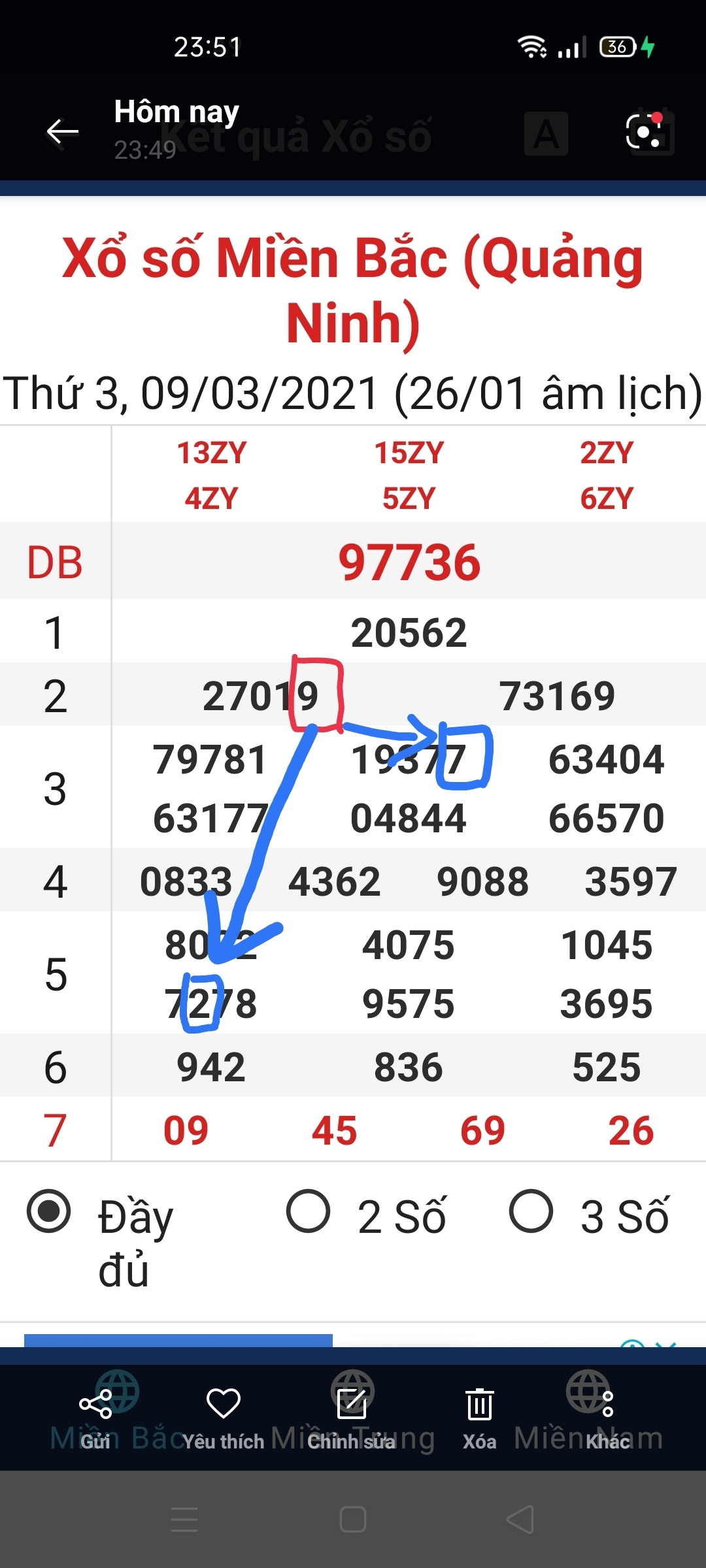Mark the photo as Yêu thích
Viewport: 706px width, 1568px height.
tap(223, 1415)
